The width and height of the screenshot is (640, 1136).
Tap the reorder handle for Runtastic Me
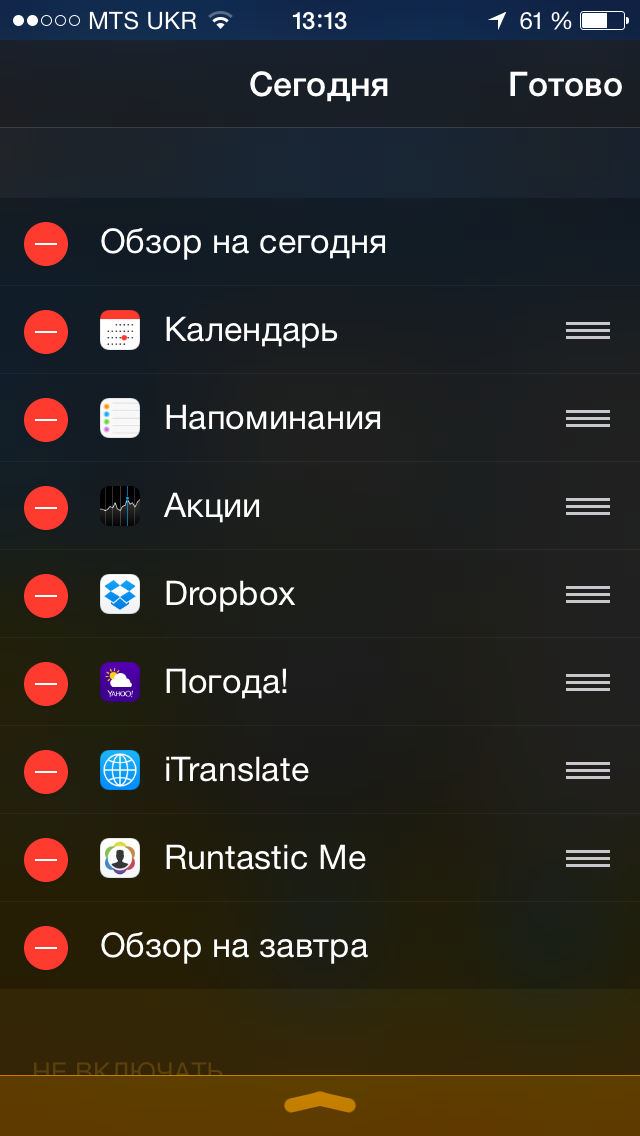pyautogui.click(x=588, y=859)
